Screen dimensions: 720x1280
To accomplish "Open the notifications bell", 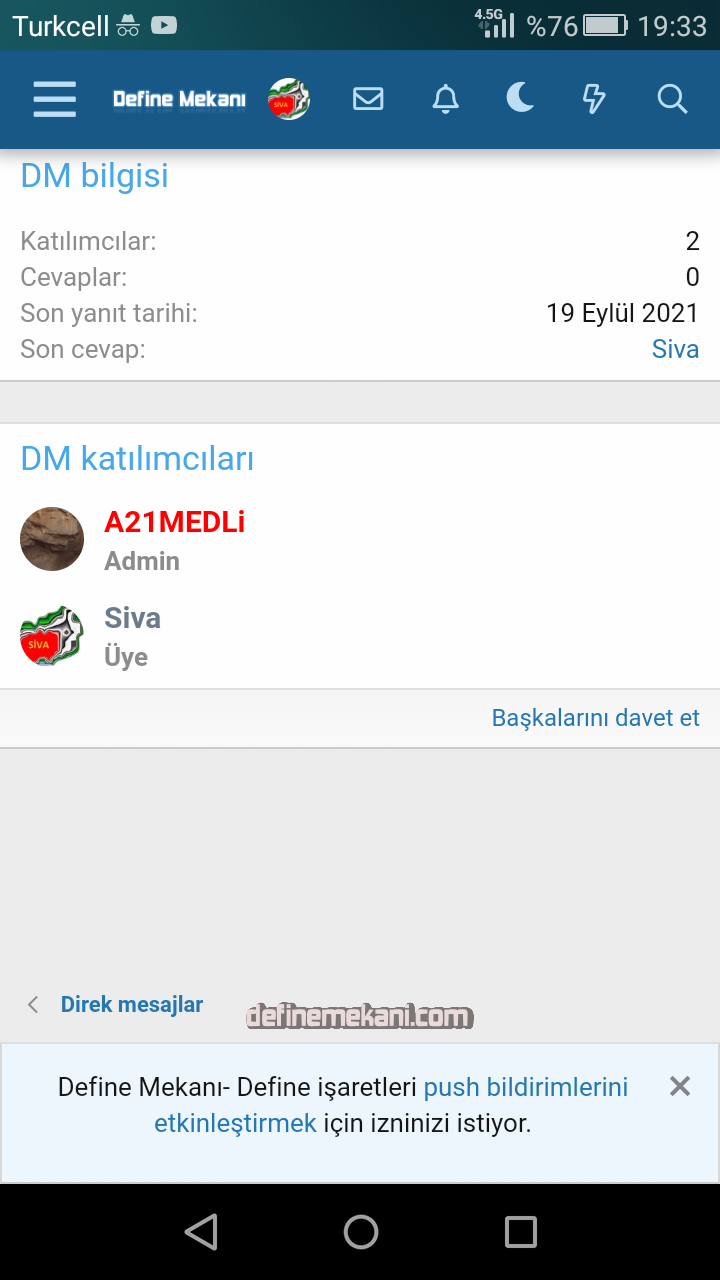I will click(x=445, y=99).
